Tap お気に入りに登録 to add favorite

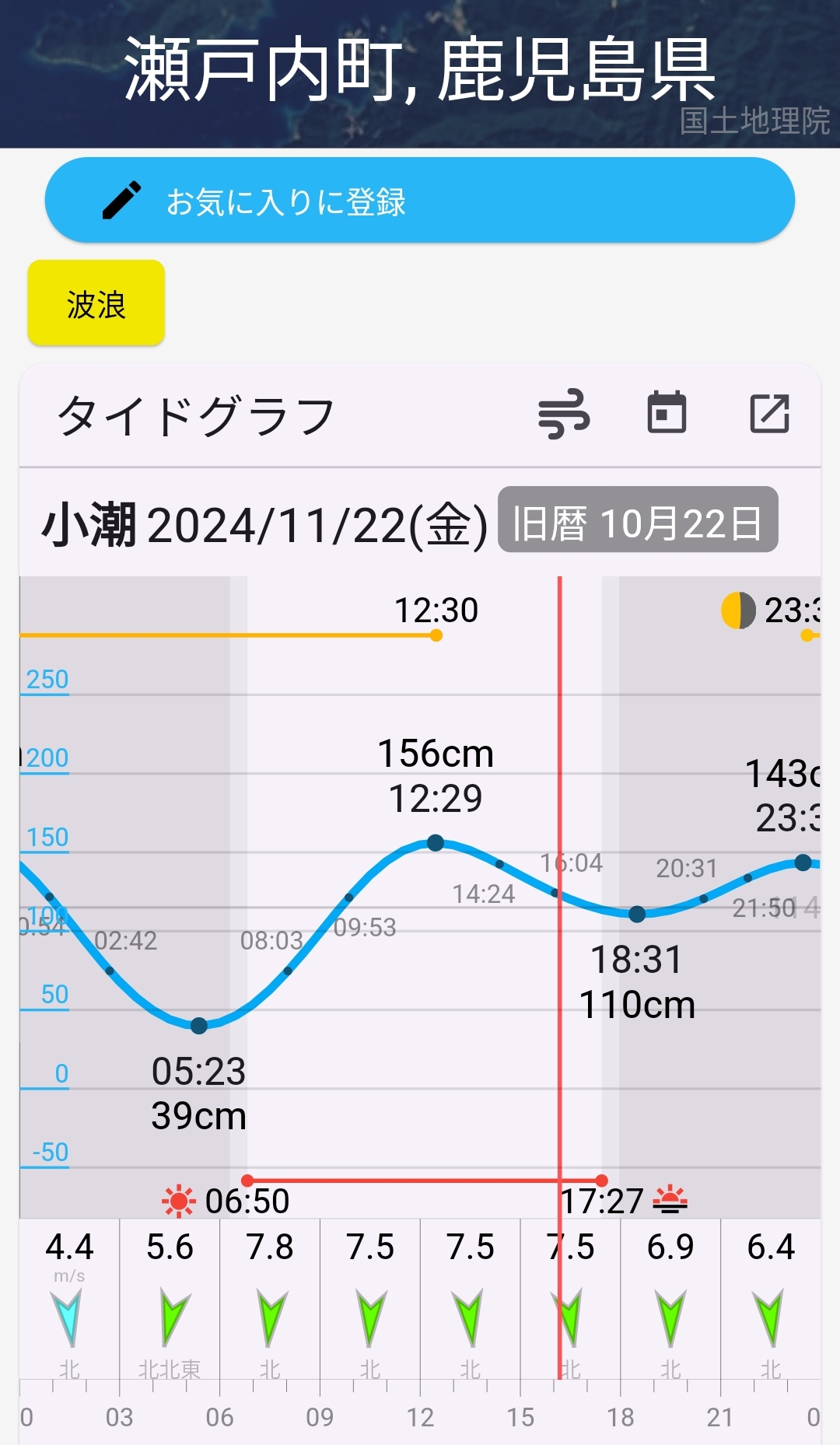tap(419, 201)
